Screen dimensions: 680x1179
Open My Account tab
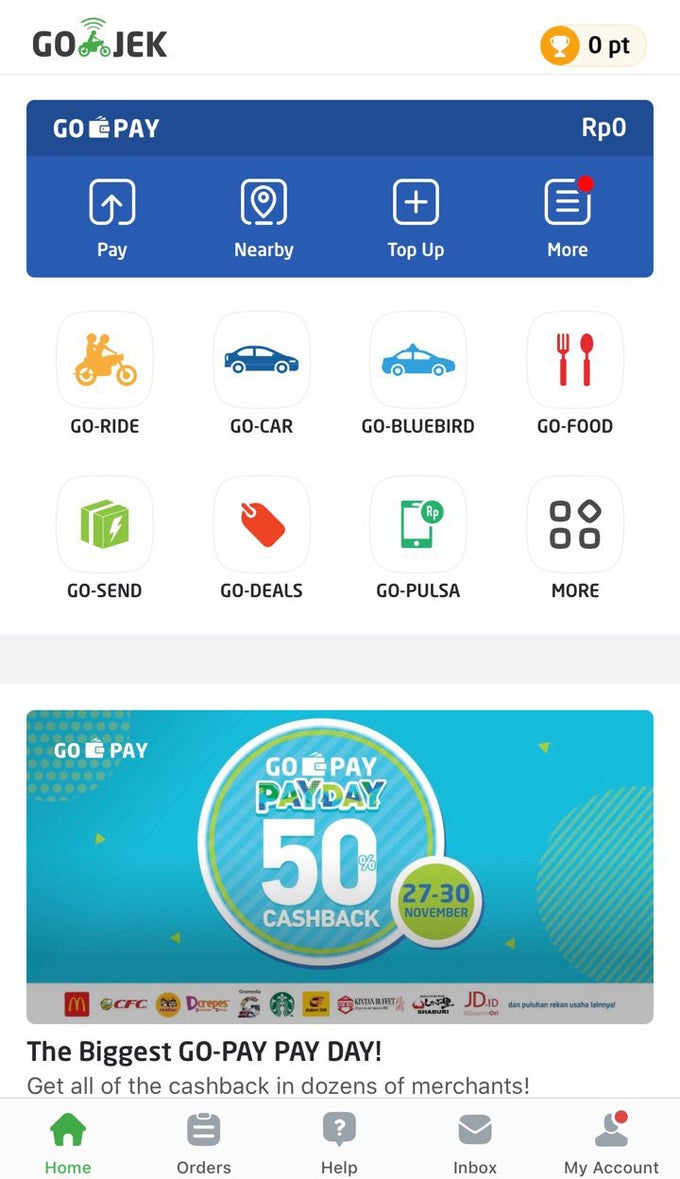(x=611, y=1143)
